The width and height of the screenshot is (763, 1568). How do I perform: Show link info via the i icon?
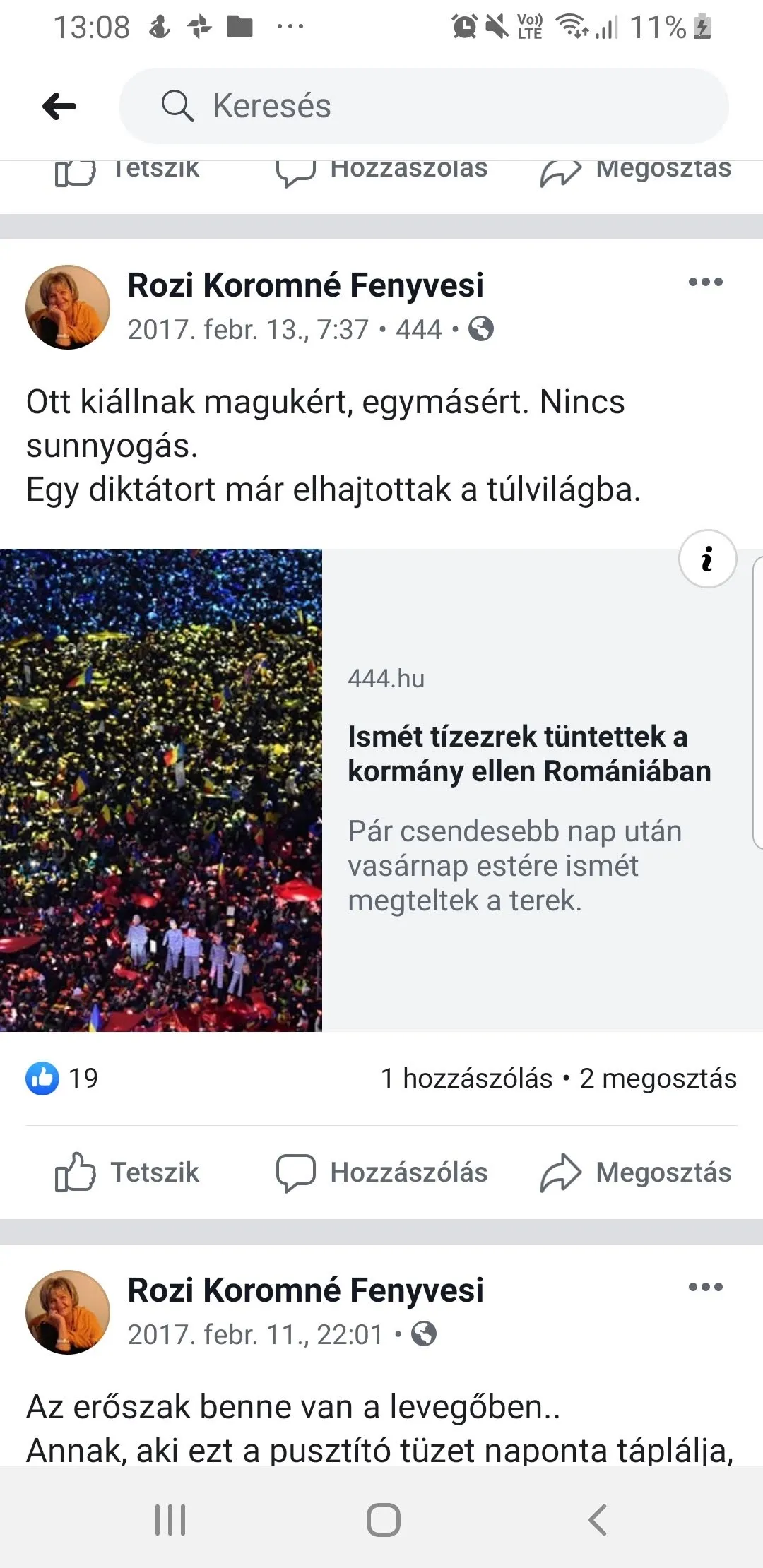707,559
